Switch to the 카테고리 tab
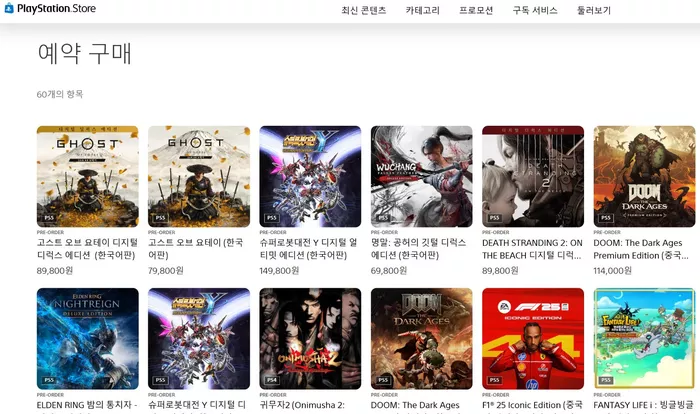 pos(422,10)
